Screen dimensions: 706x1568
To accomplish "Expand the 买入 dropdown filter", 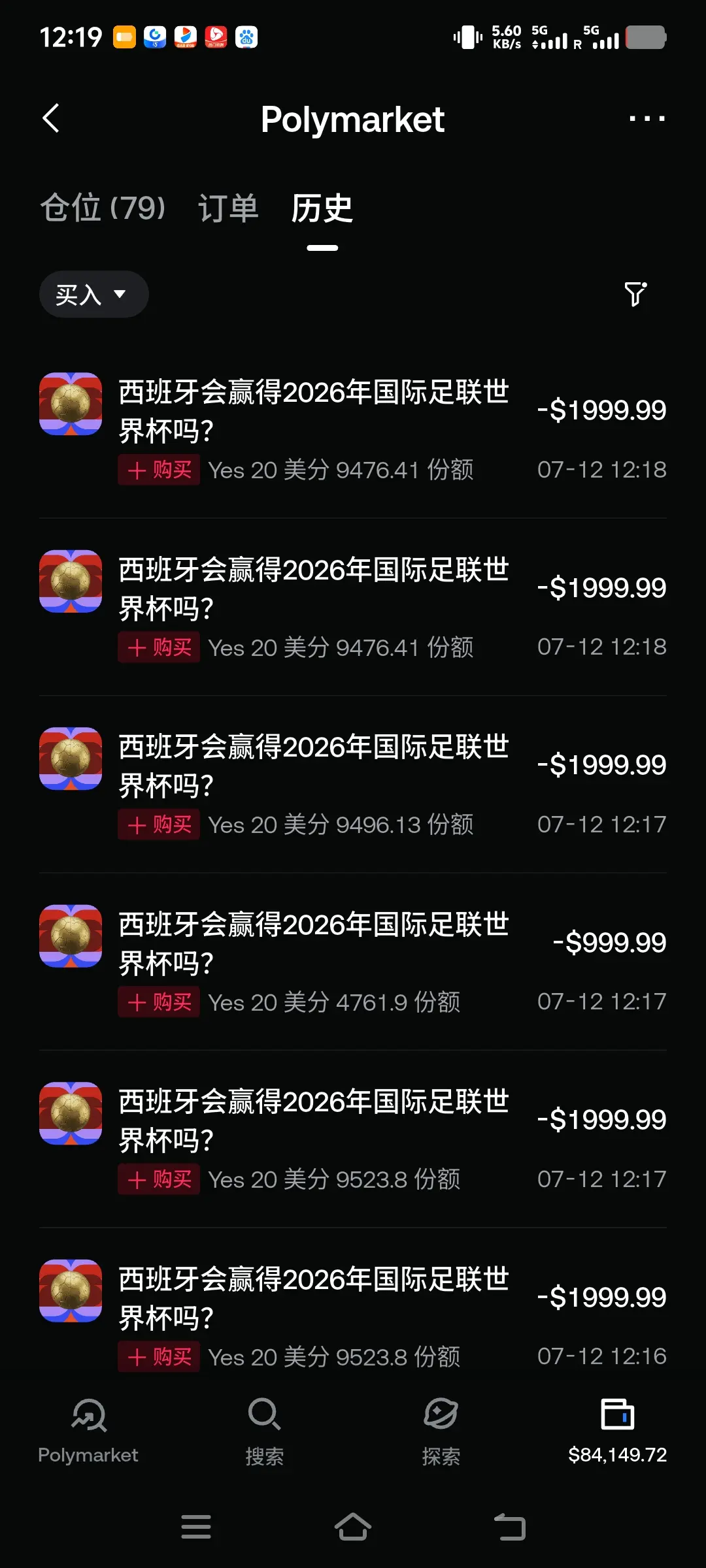I will [93, 295].
